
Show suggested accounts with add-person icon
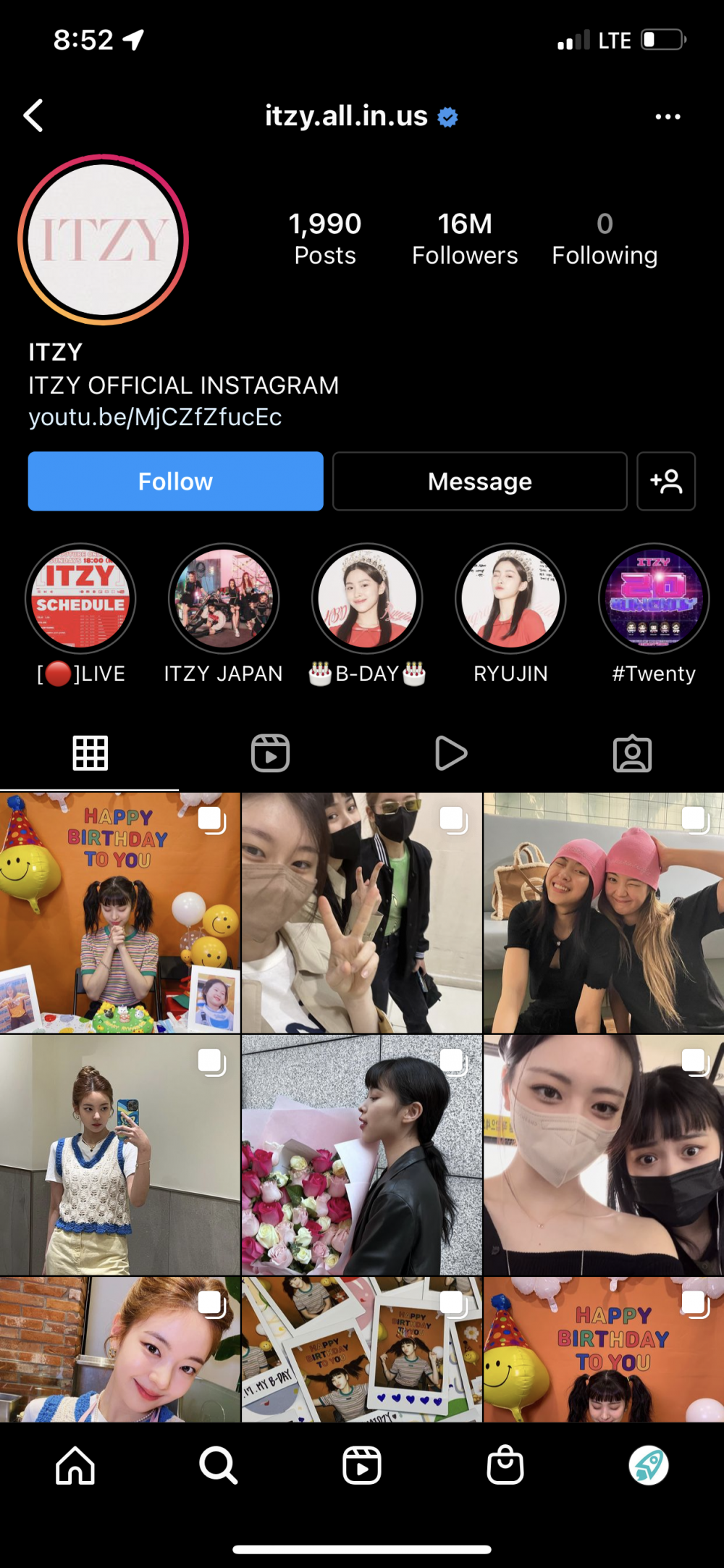[665, 482]
